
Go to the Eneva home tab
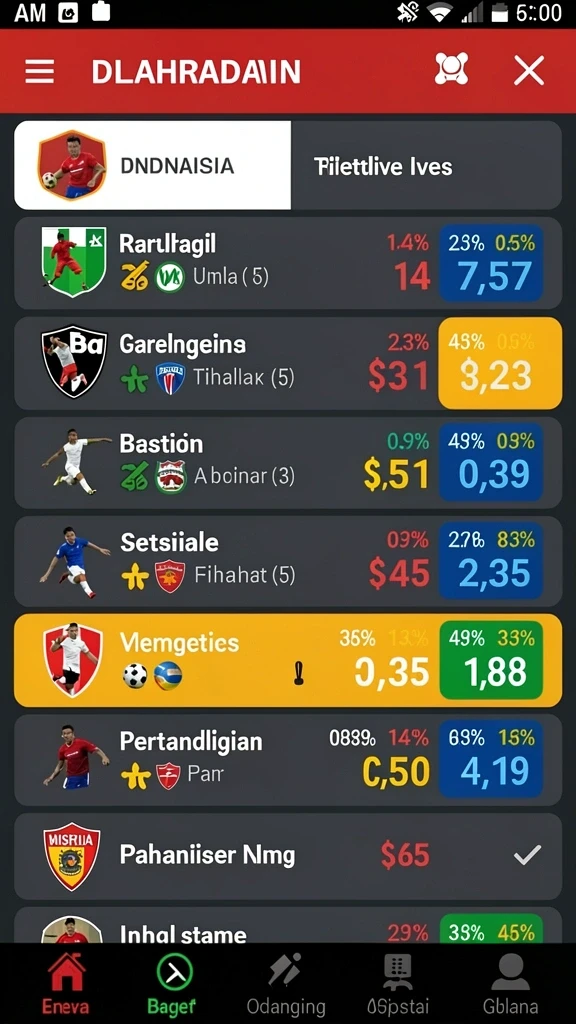65,984
